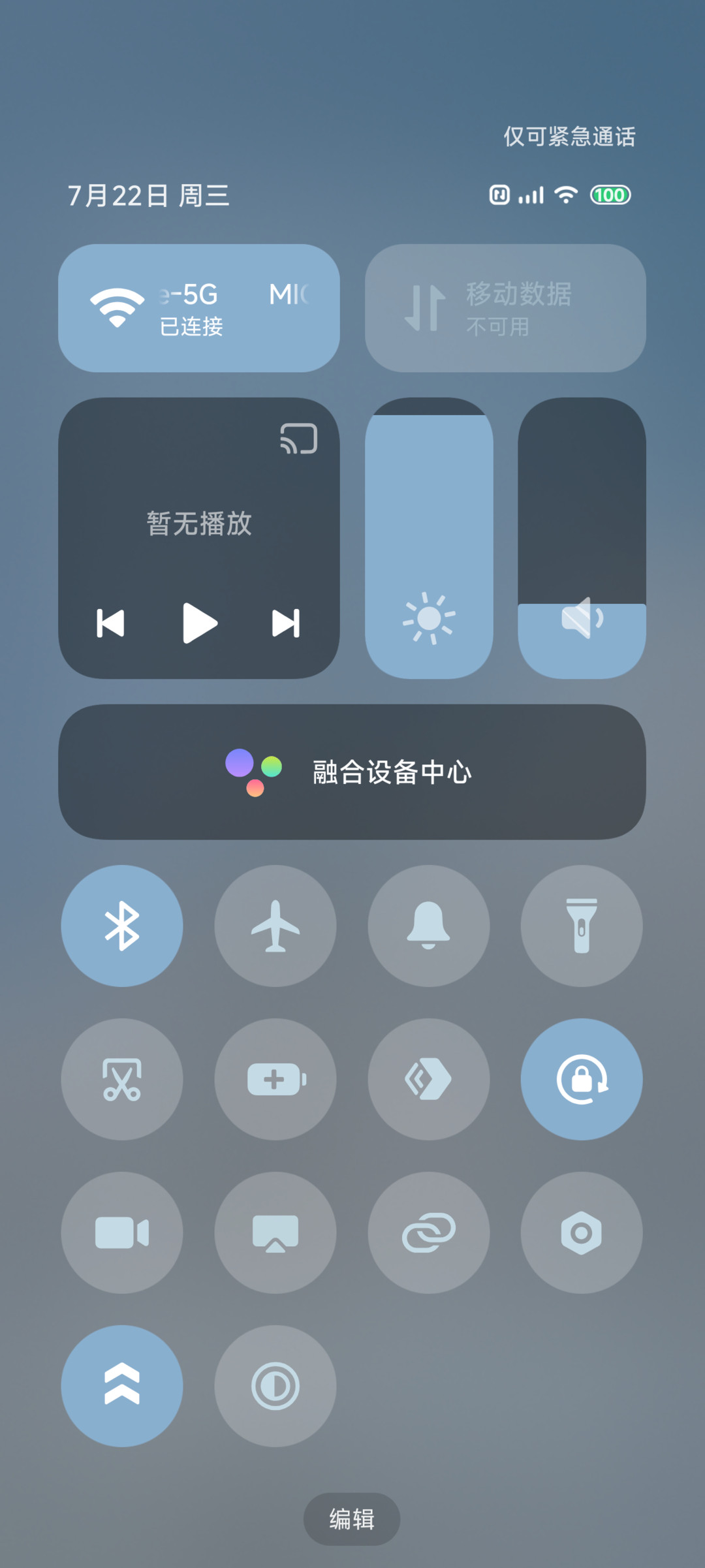The width and height of the screenshot is (705, 1568).
Task: Enable battery saver mode
Action: (x=275, y=1079)
